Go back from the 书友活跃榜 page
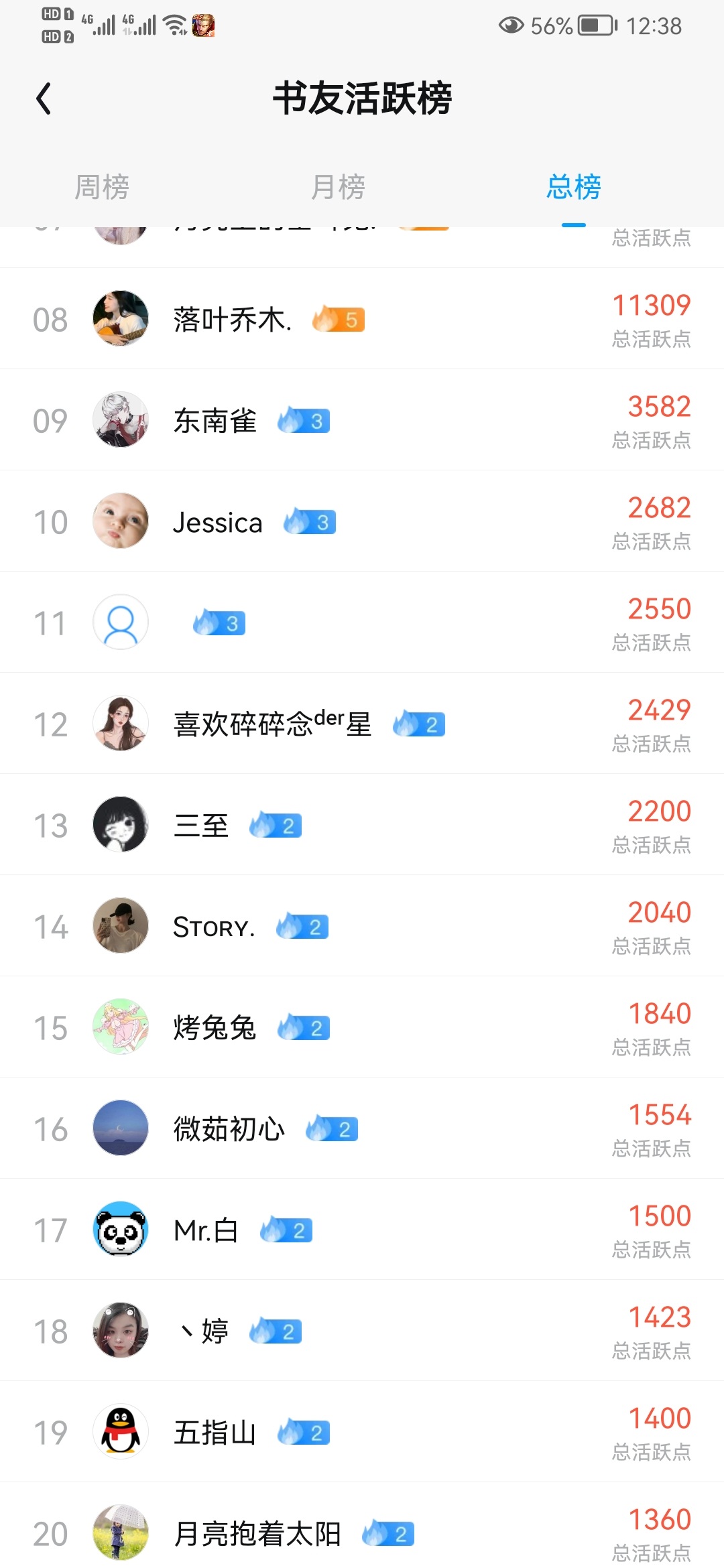Image resolution: width=724 pixels, height=1568 pixels. [x=44, y=99]
